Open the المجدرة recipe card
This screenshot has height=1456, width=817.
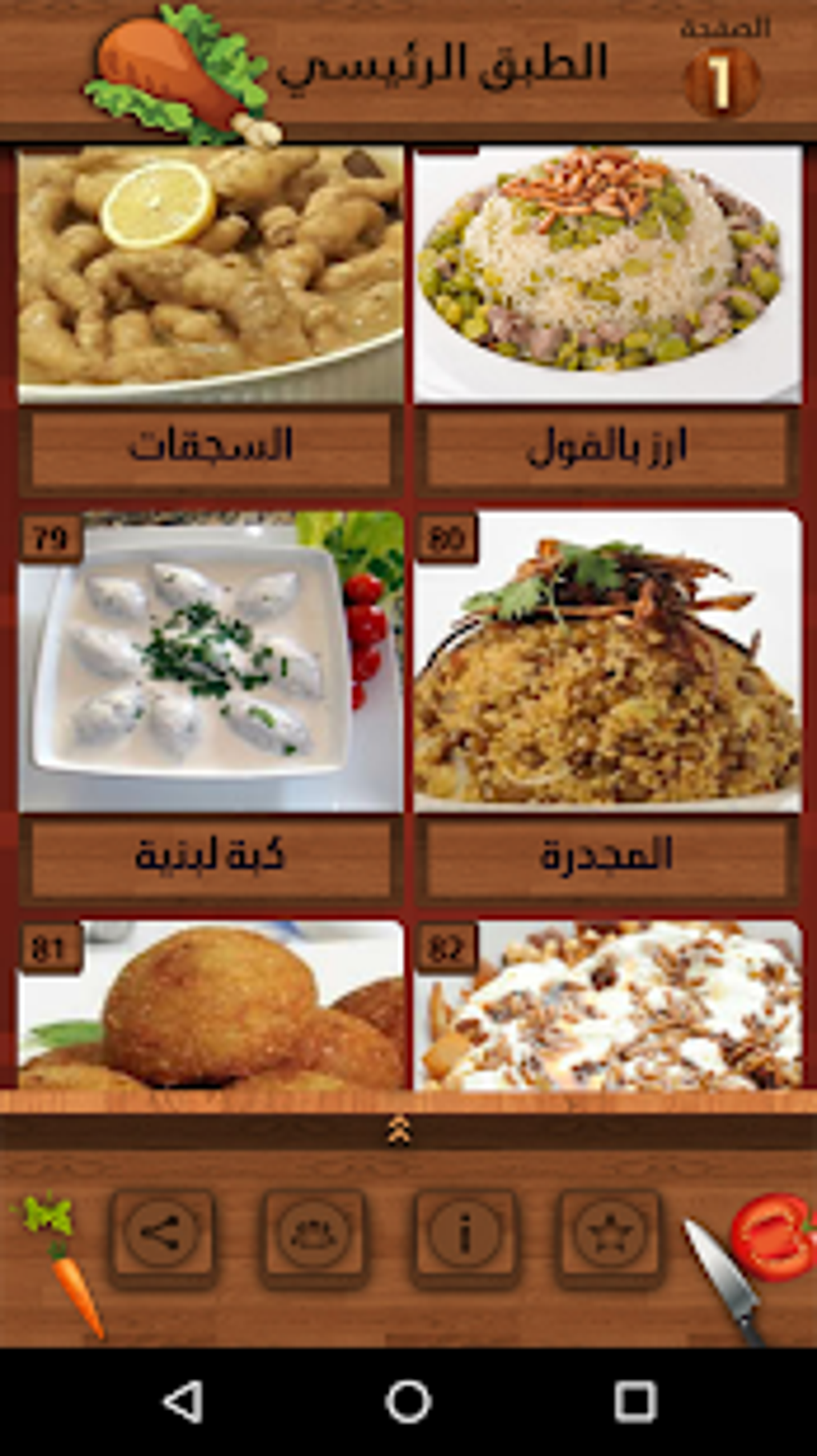click(x=607, y=705)
